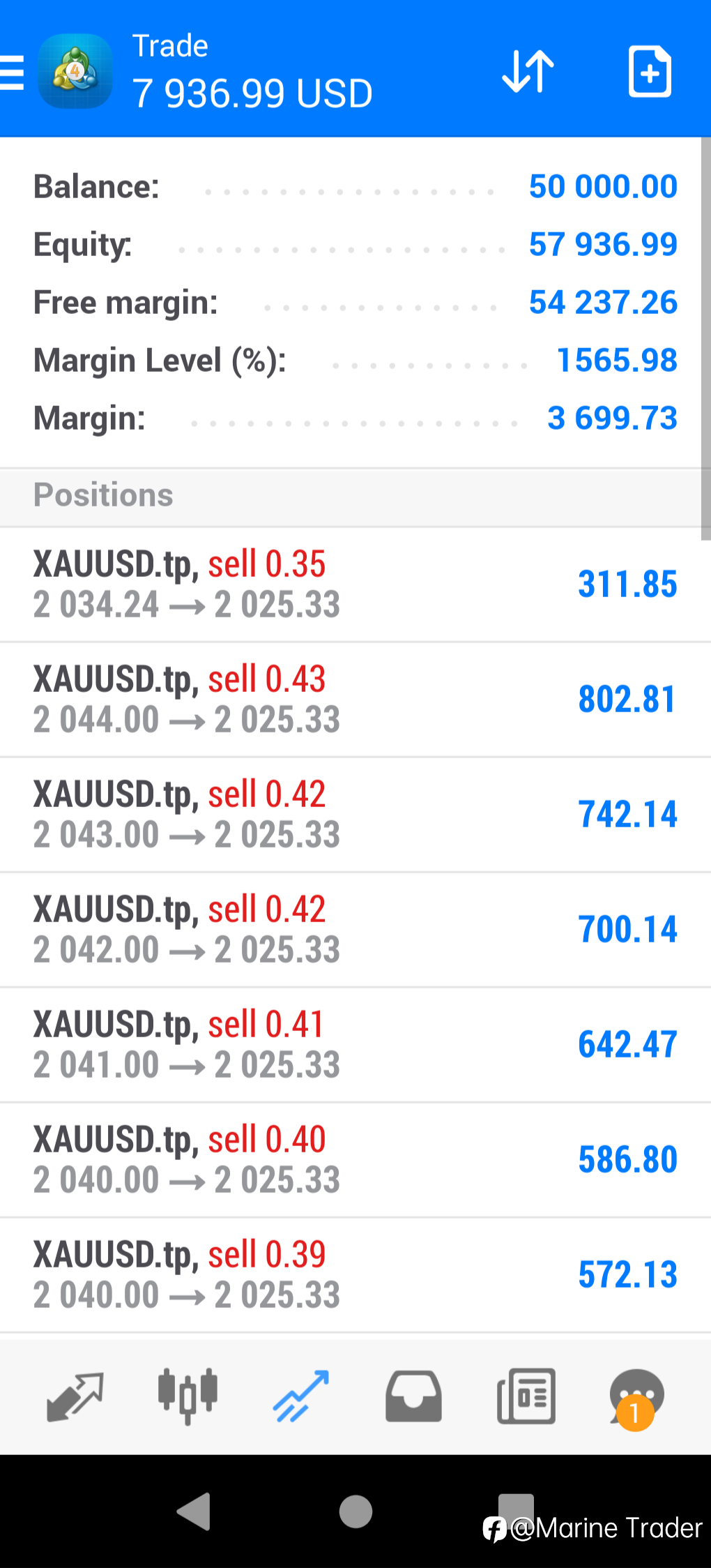Screen dimensions: 711x1568
Task: Go to the system home screen
Action: pyautogui.click(x=355, y=1512)
